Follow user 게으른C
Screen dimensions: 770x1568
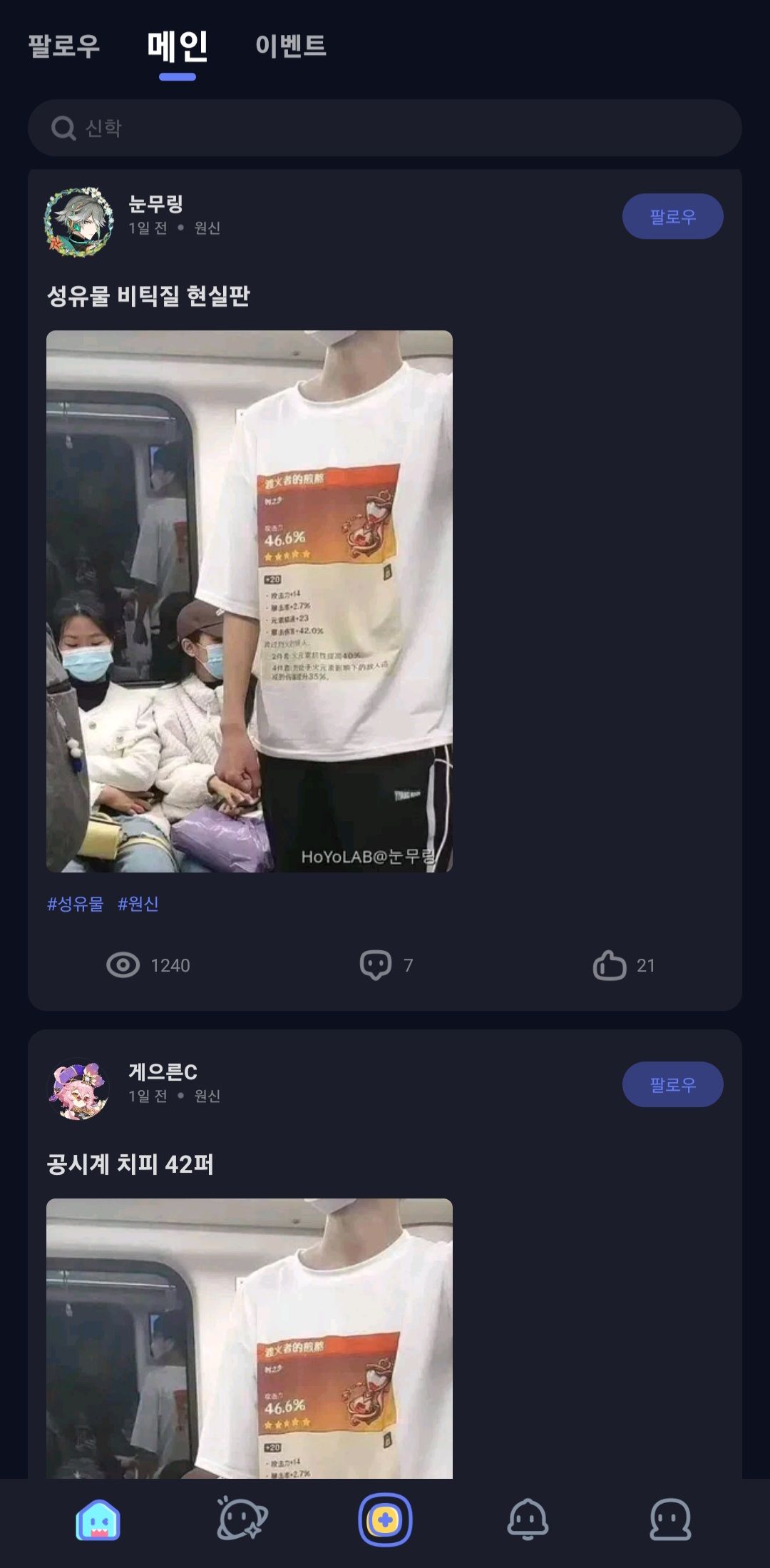672,1084
